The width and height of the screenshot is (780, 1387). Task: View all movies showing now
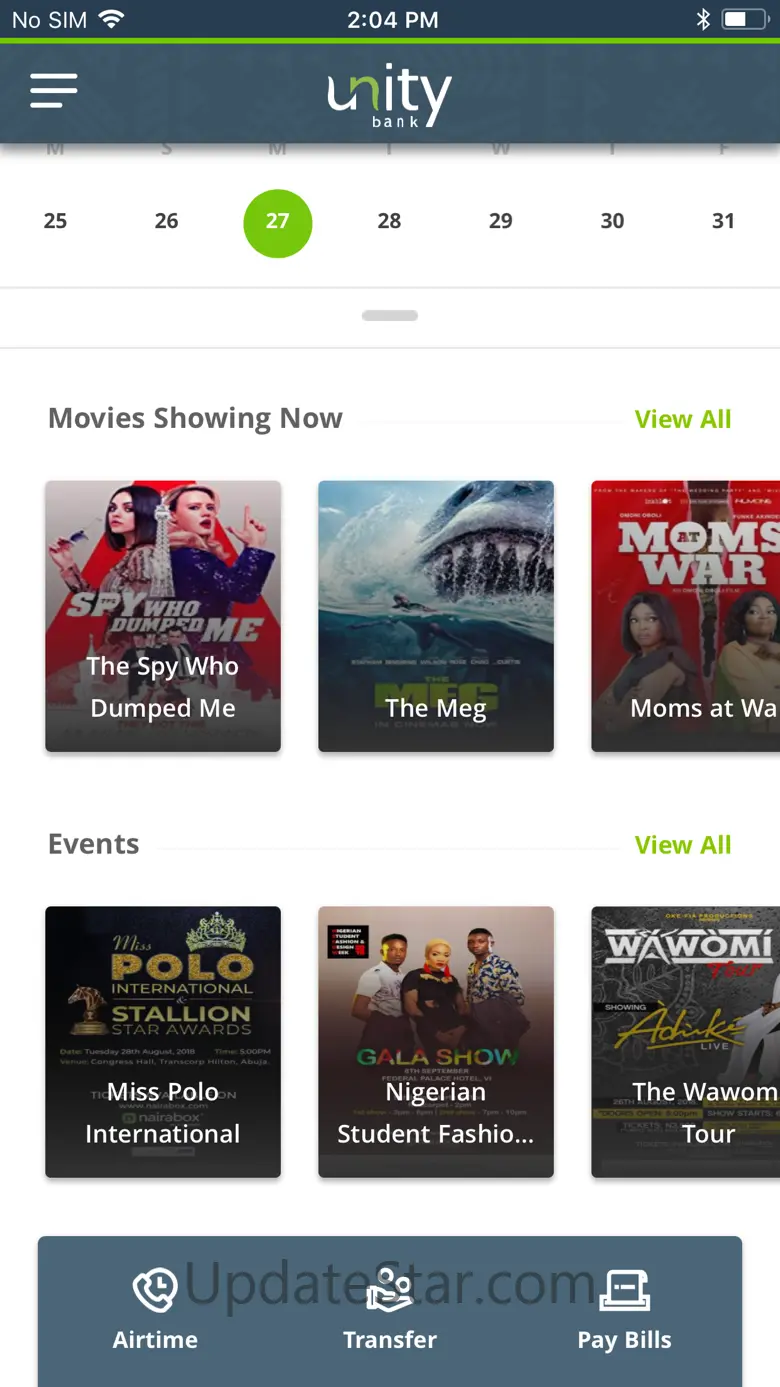click(683, 419)
